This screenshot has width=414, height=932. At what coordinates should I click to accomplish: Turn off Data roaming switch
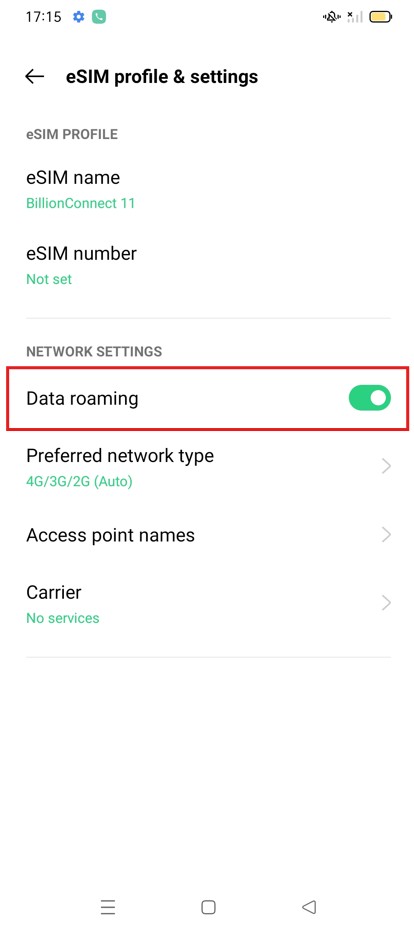pos(369,398)
